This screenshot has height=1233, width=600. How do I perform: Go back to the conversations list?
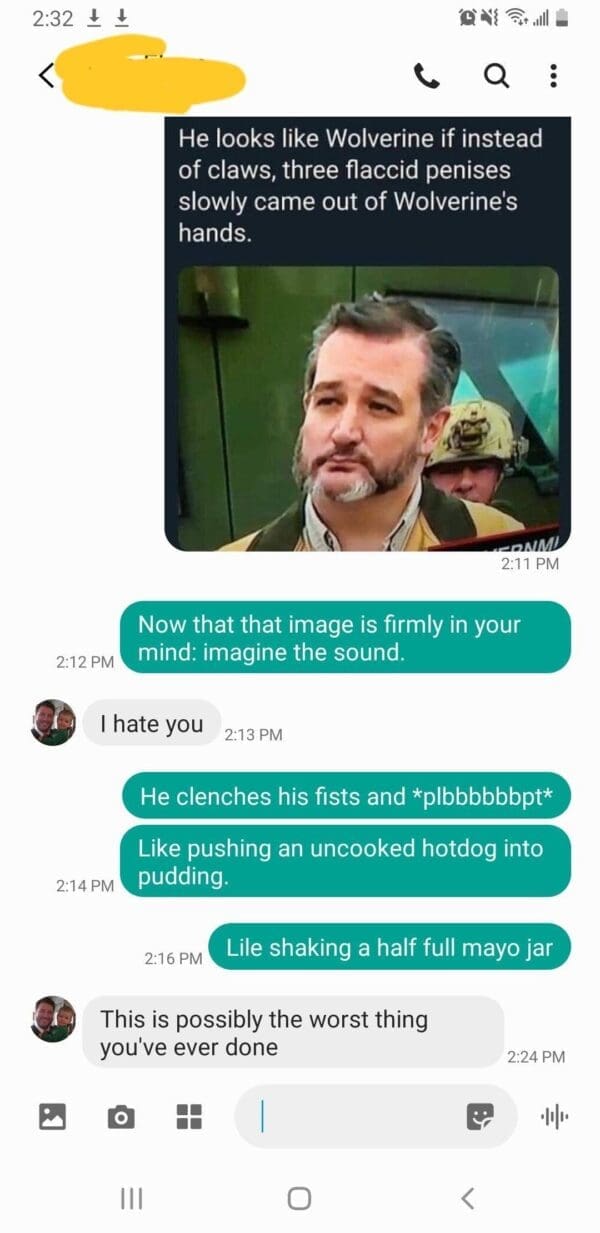[x=46, y=77]
